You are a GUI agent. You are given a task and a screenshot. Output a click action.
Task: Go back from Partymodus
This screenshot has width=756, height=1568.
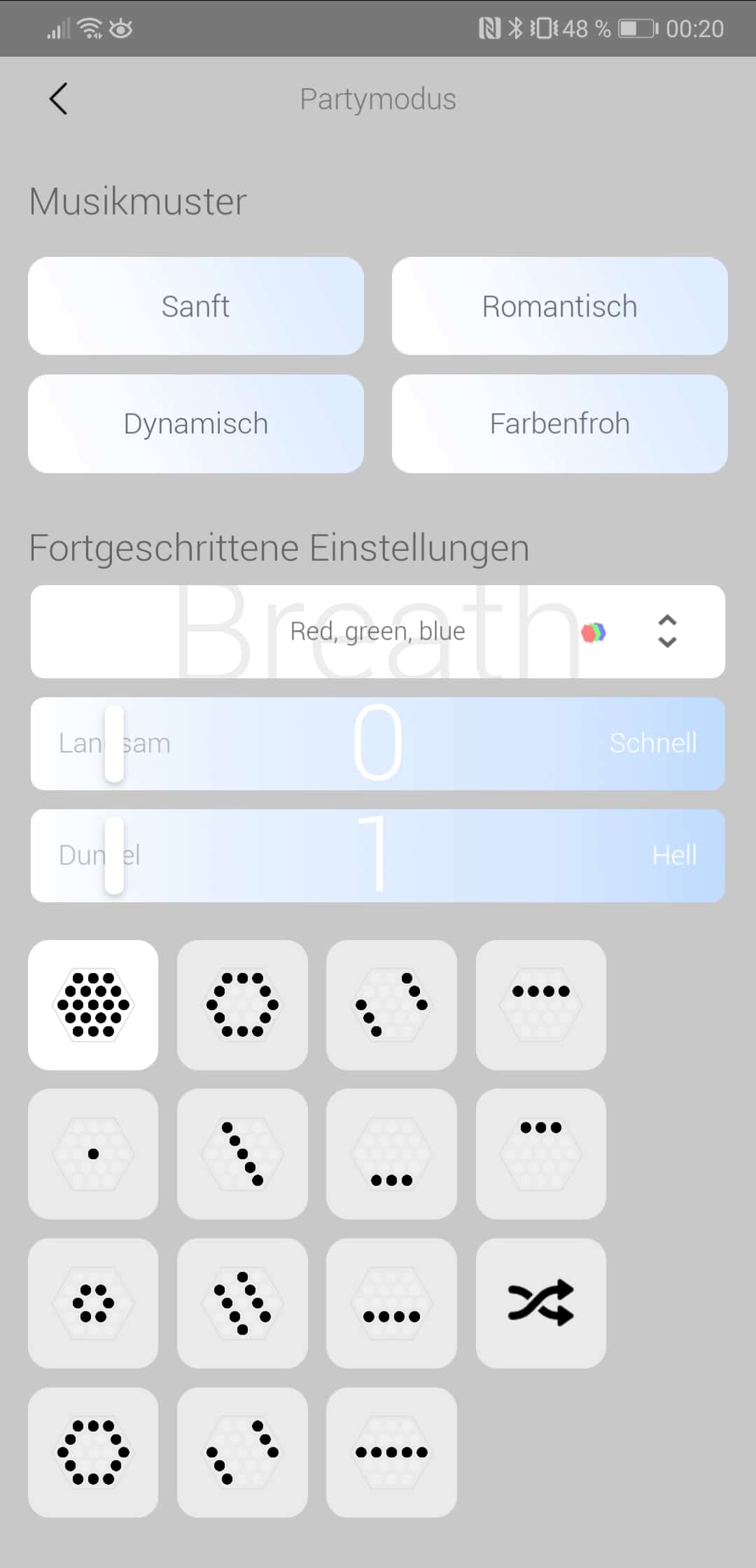[59, 99]
